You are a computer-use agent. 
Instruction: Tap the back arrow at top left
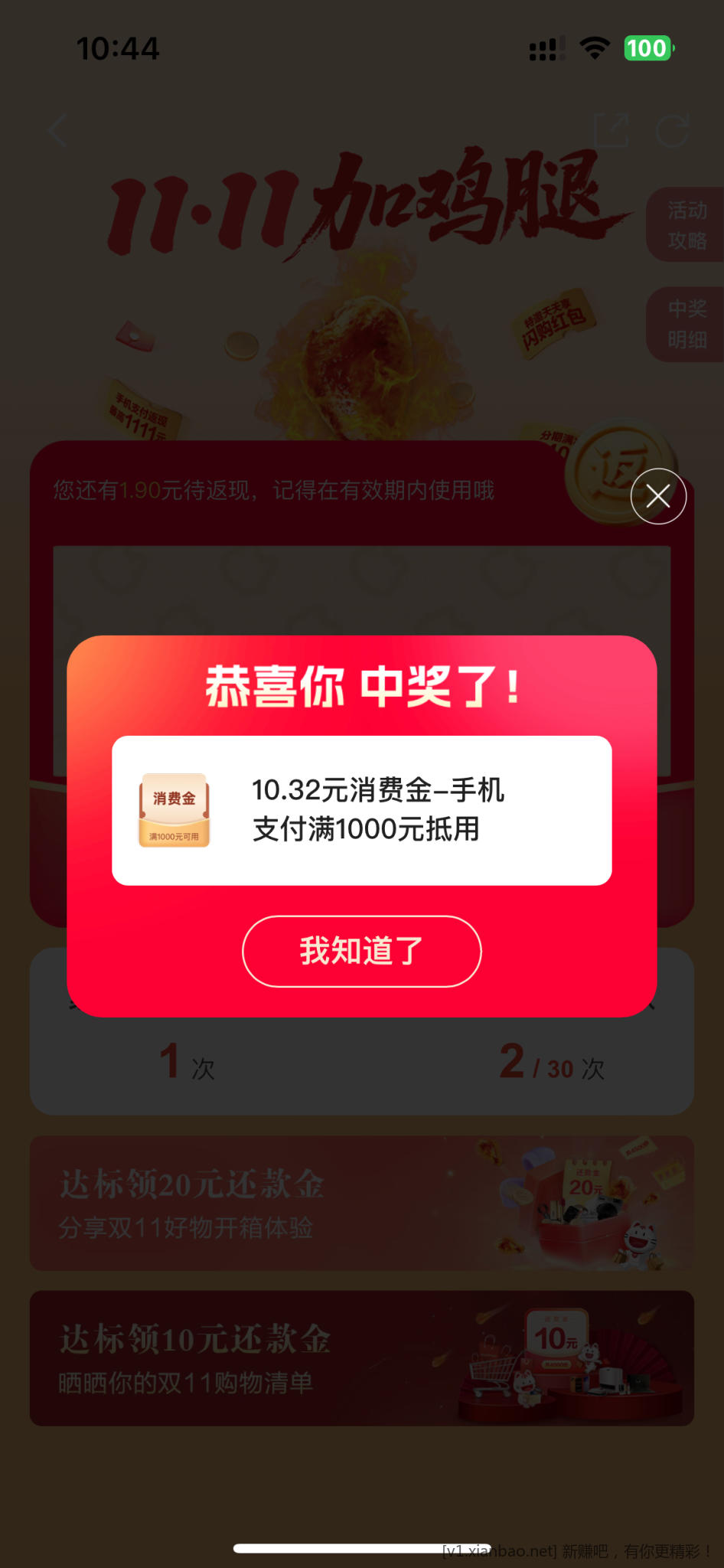pos(57,130)
